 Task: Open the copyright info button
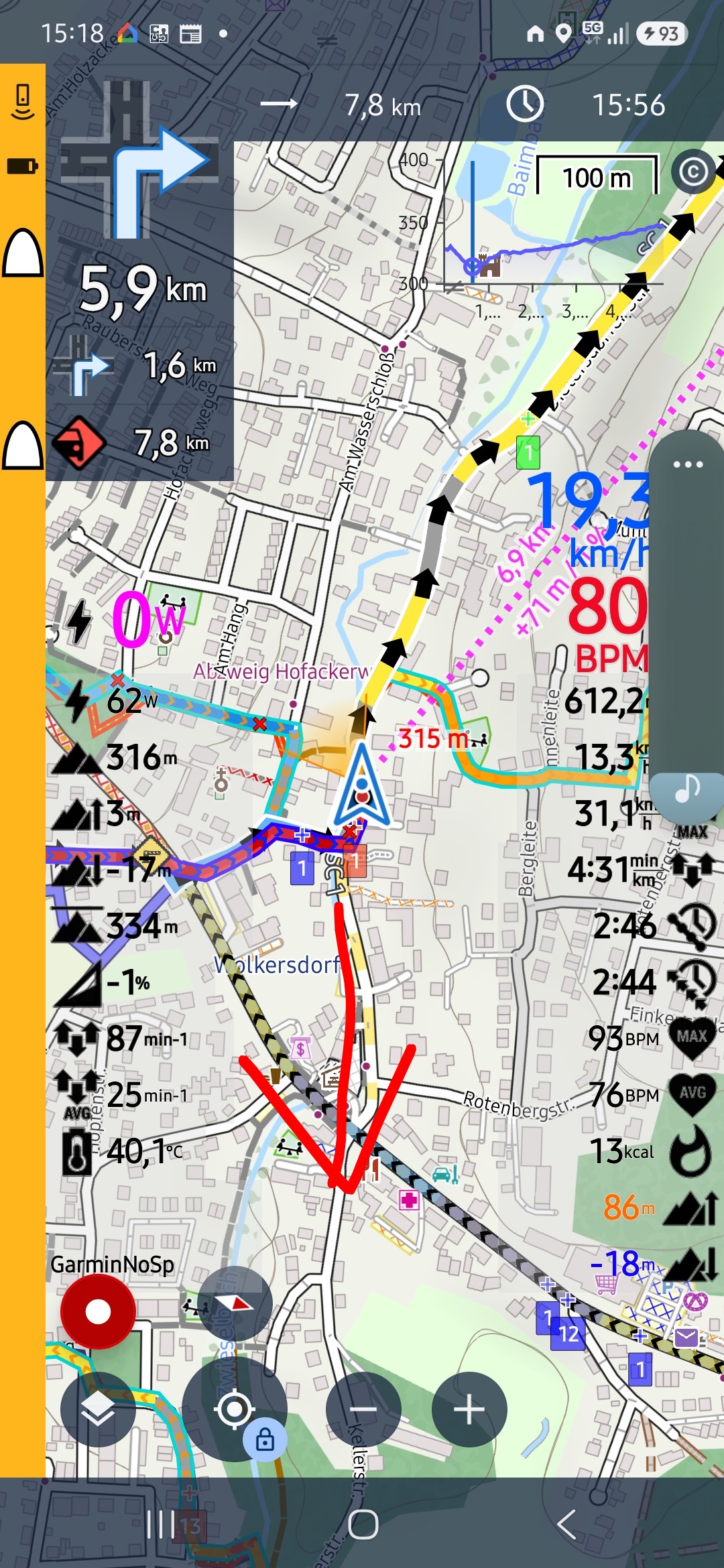tap(693, 173)
